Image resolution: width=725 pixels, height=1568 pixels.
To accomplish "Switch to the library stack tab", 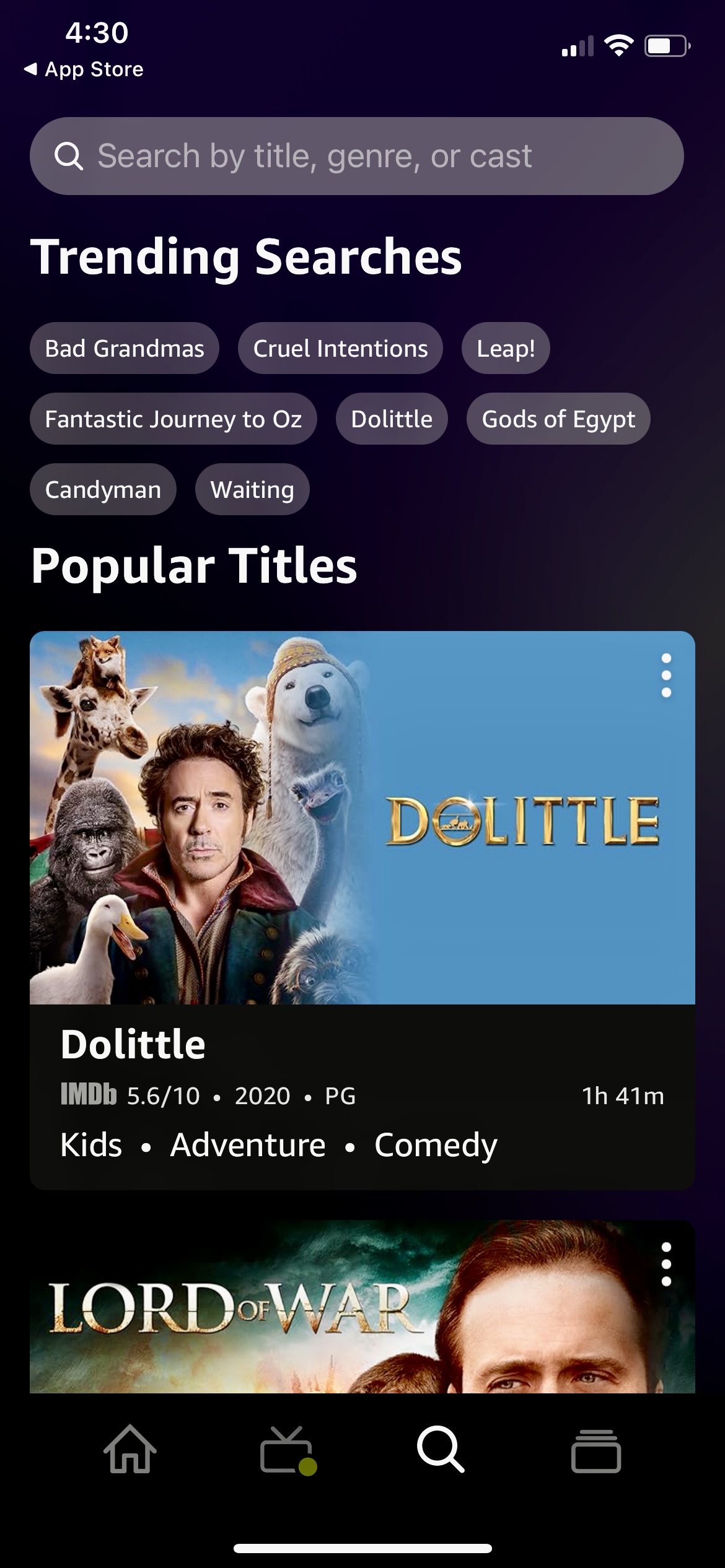I will coord(595,1450).
